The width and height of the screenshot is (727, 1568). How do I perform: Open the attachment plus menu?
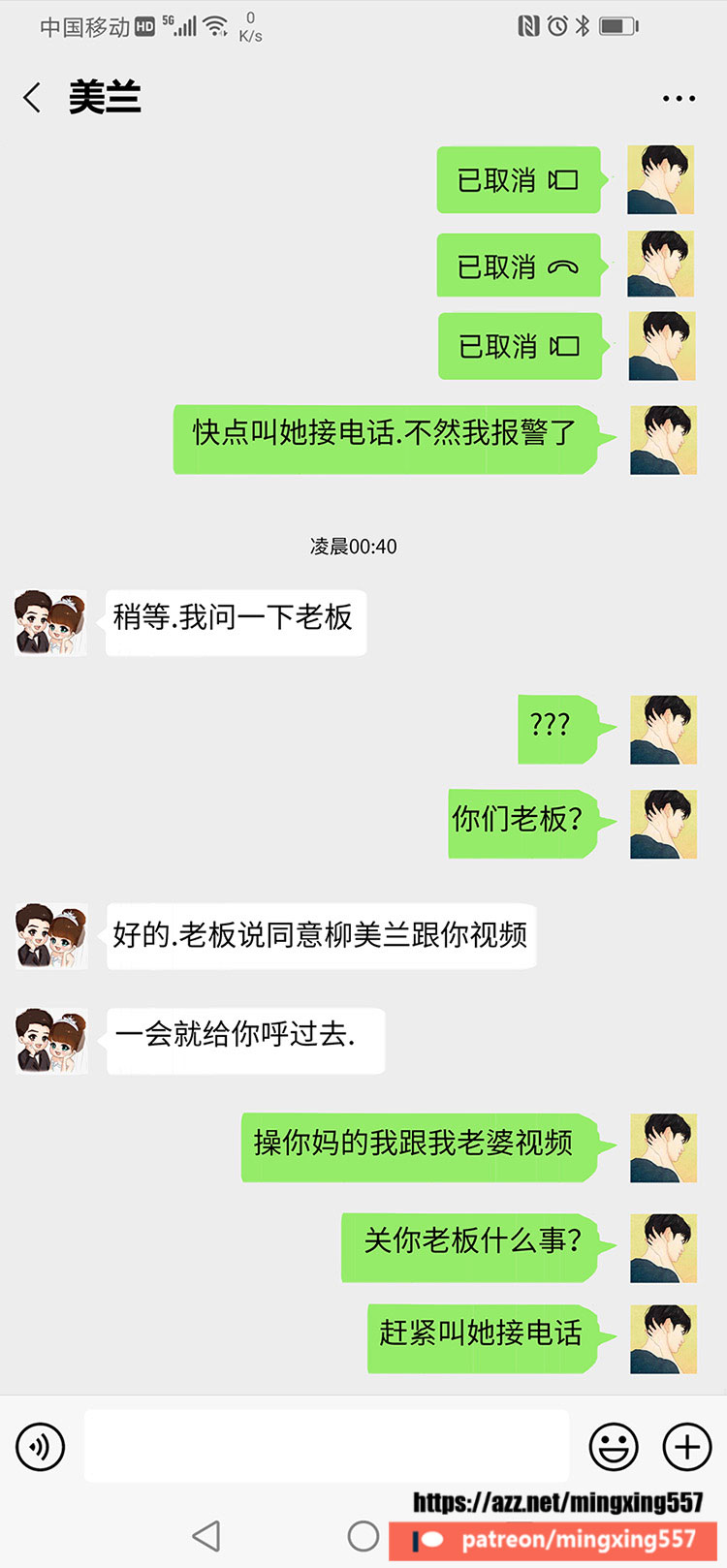687,1446
